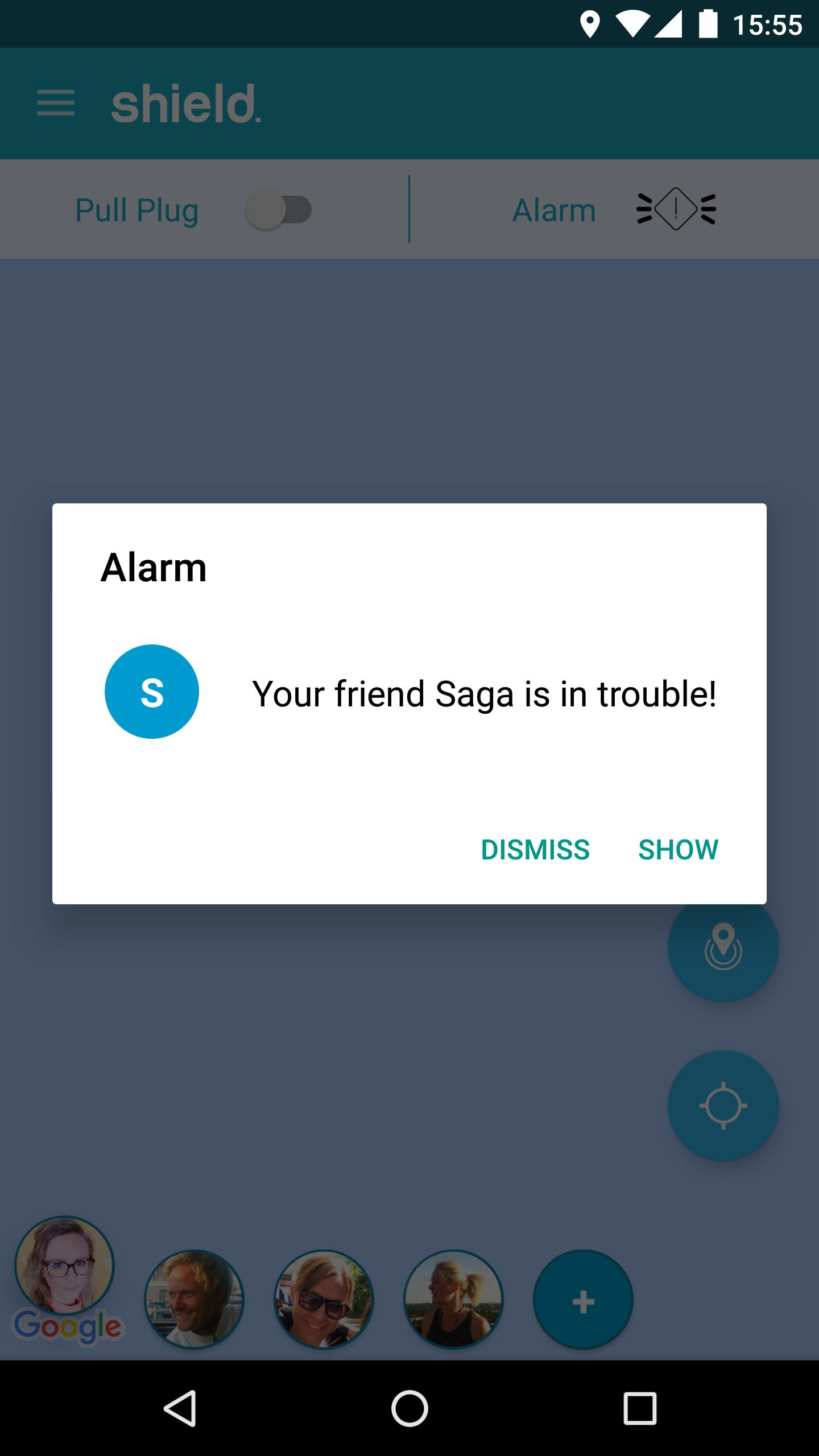The width and height of the screenshot is (819, 1456).
Task: Open the navigation drawer menu
Action: [56, 104]
